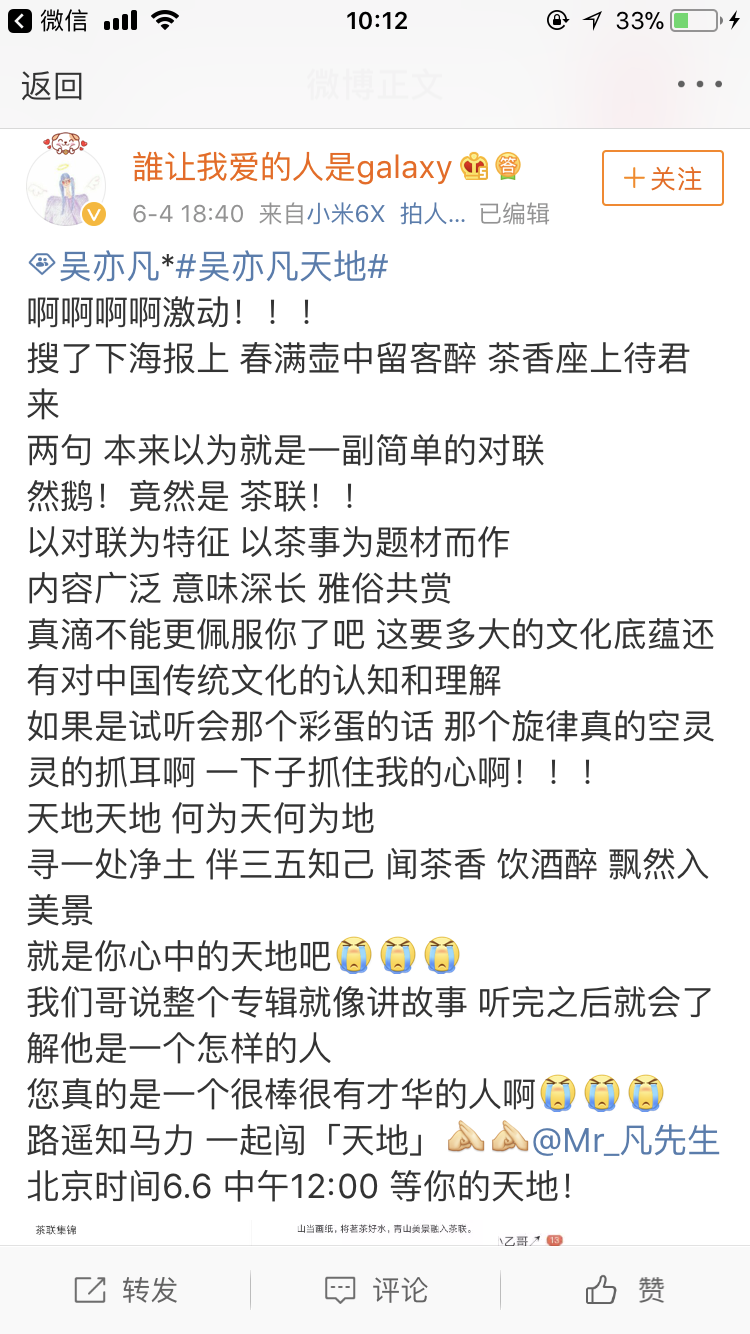Open the @Mr_凡先生 mention
The height and width of the screenshot is (1334, 750).
point(626,1141)
